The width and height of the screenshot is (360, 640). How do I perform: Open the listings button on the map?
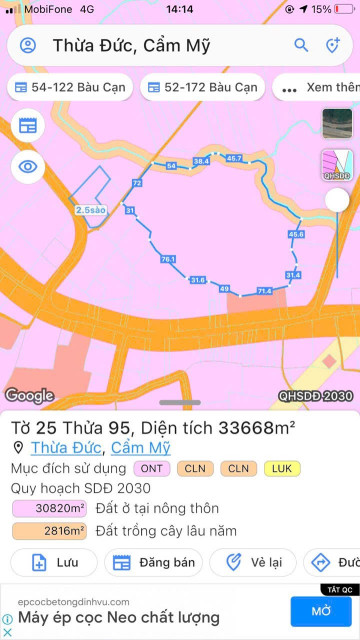(28, 125)
